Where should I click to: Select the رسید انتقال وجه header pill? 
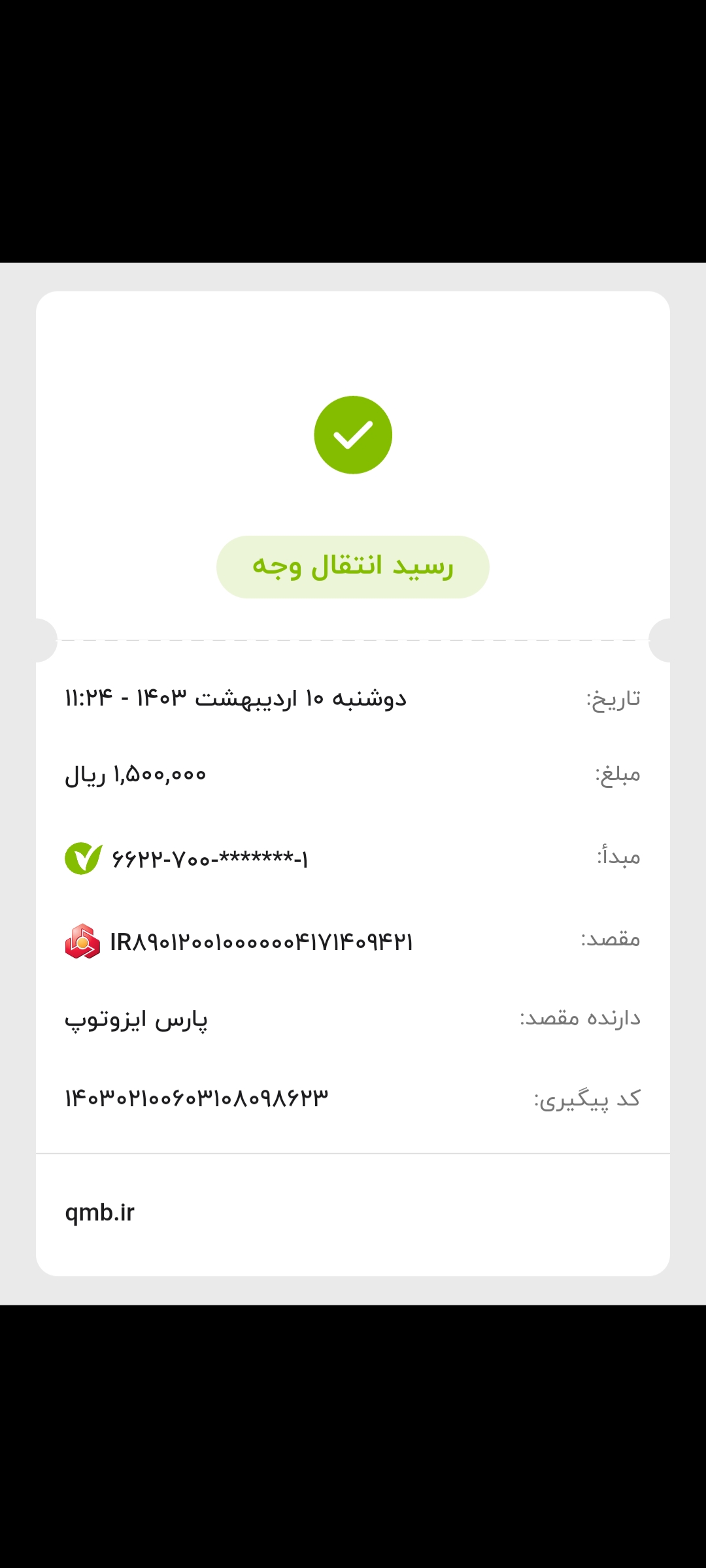click(353, 566)
